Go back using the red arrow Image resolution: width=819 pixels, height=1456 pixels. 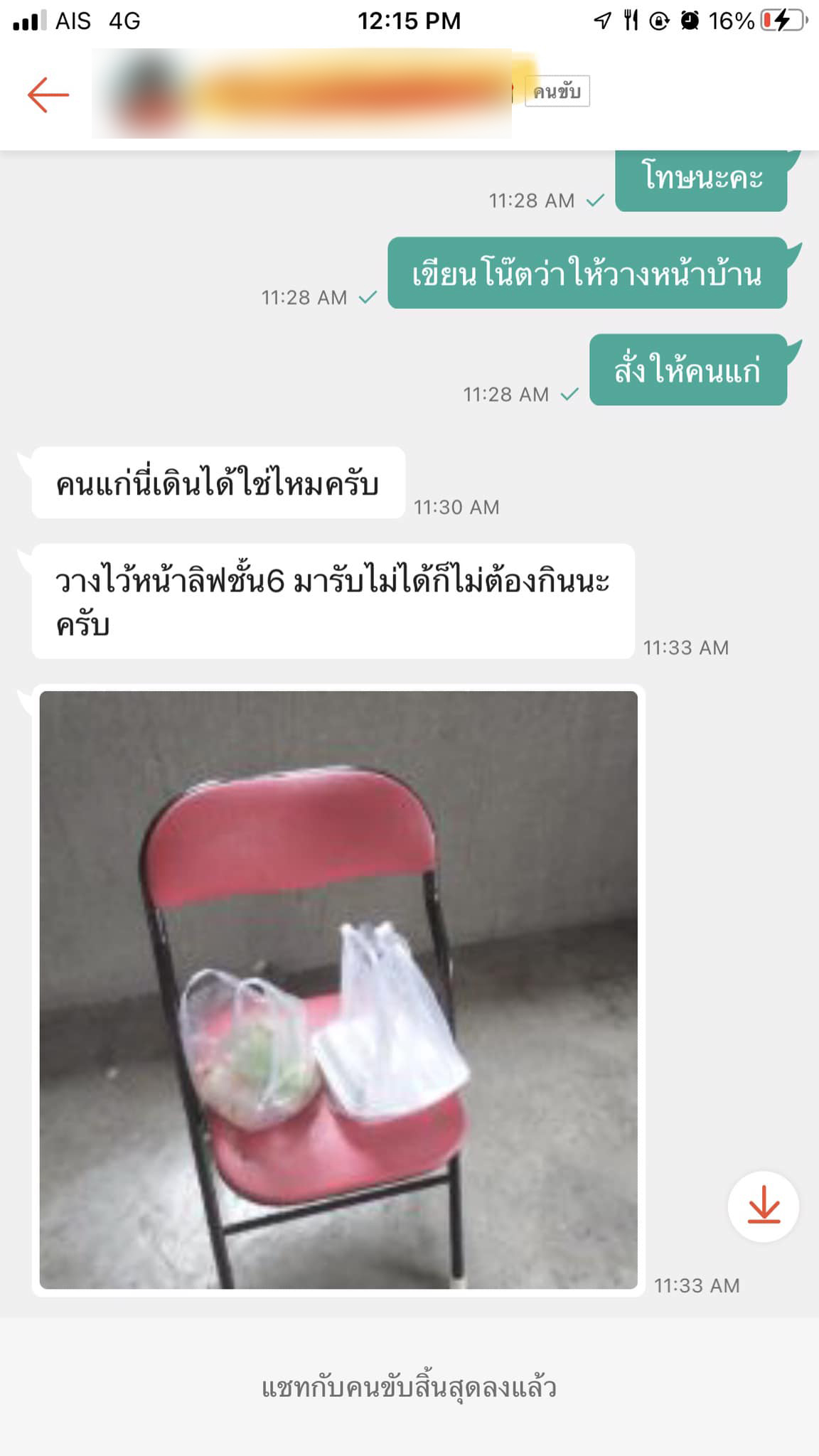point(48,95)
